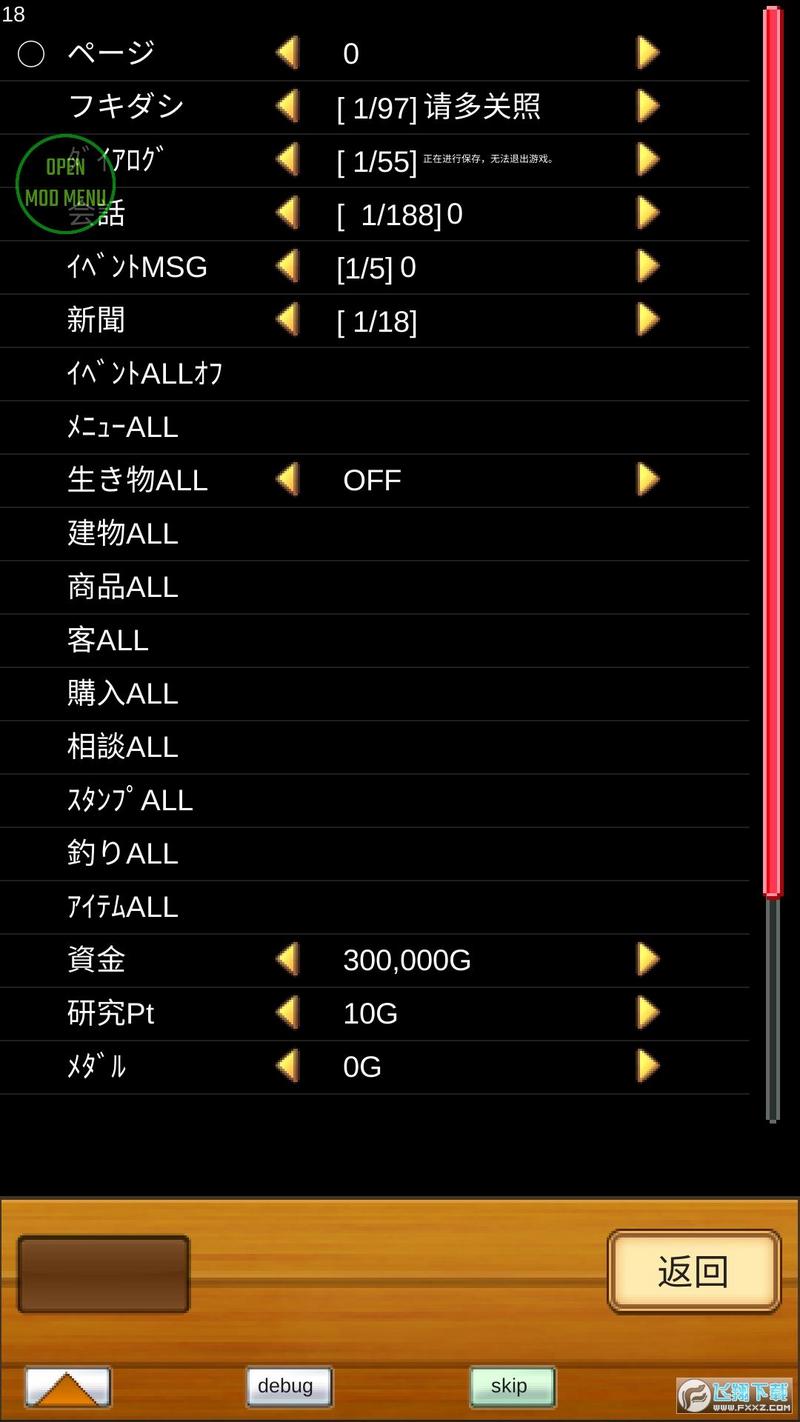Increase the ページ value

click(648, 53)
